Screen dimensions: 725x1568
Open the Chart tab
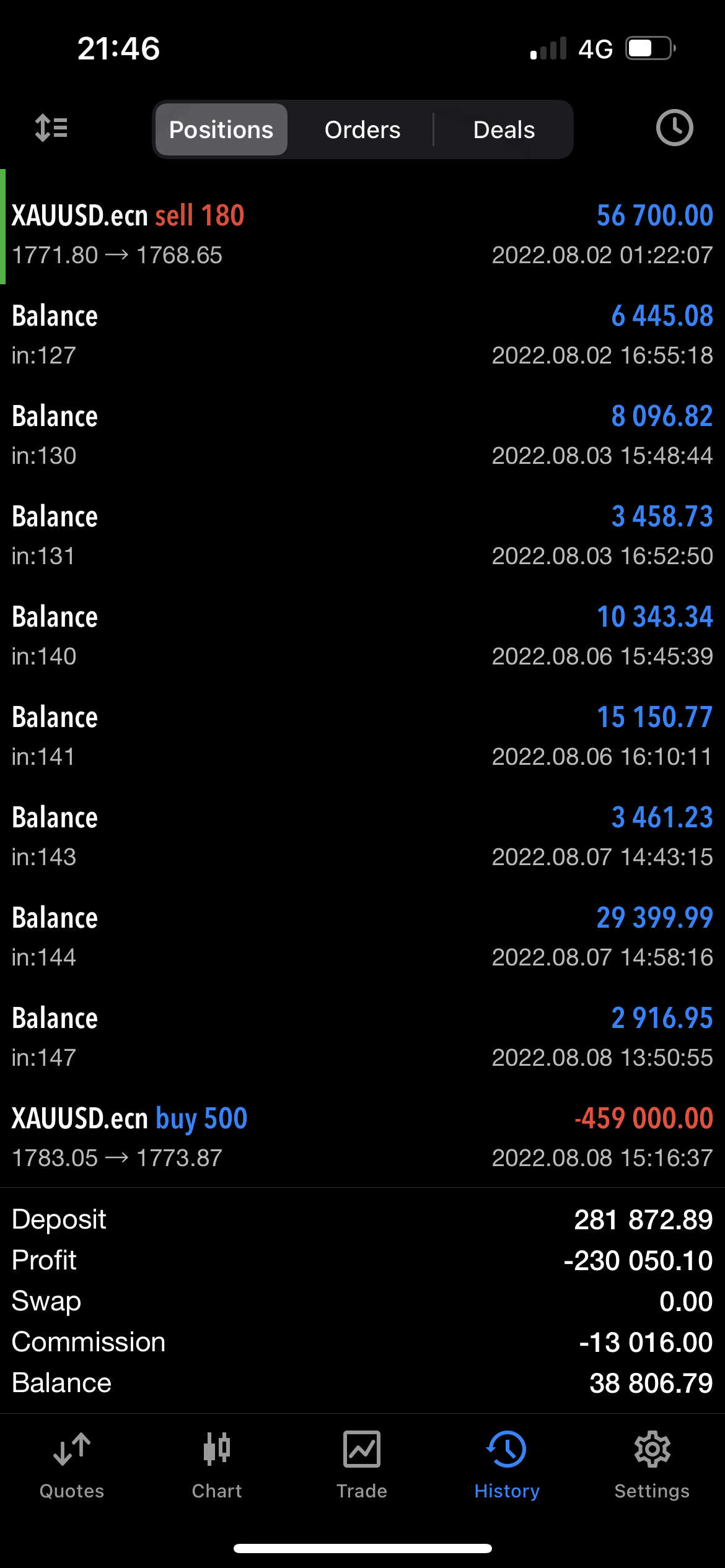pyautogui.click(x=217, y=1465)
